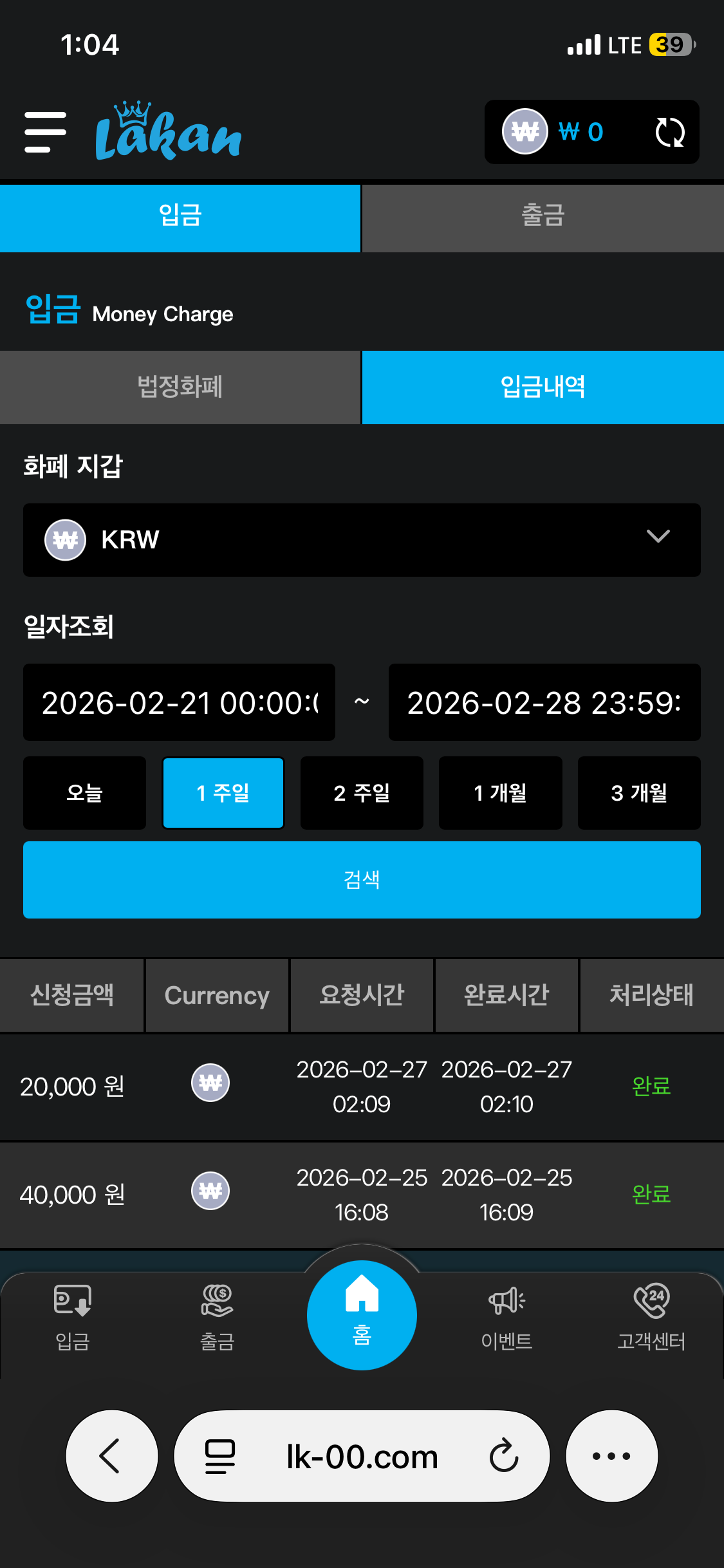Edit the end date 2026-02-28 field
The image size is (724, 1568).
click(544, 702)
